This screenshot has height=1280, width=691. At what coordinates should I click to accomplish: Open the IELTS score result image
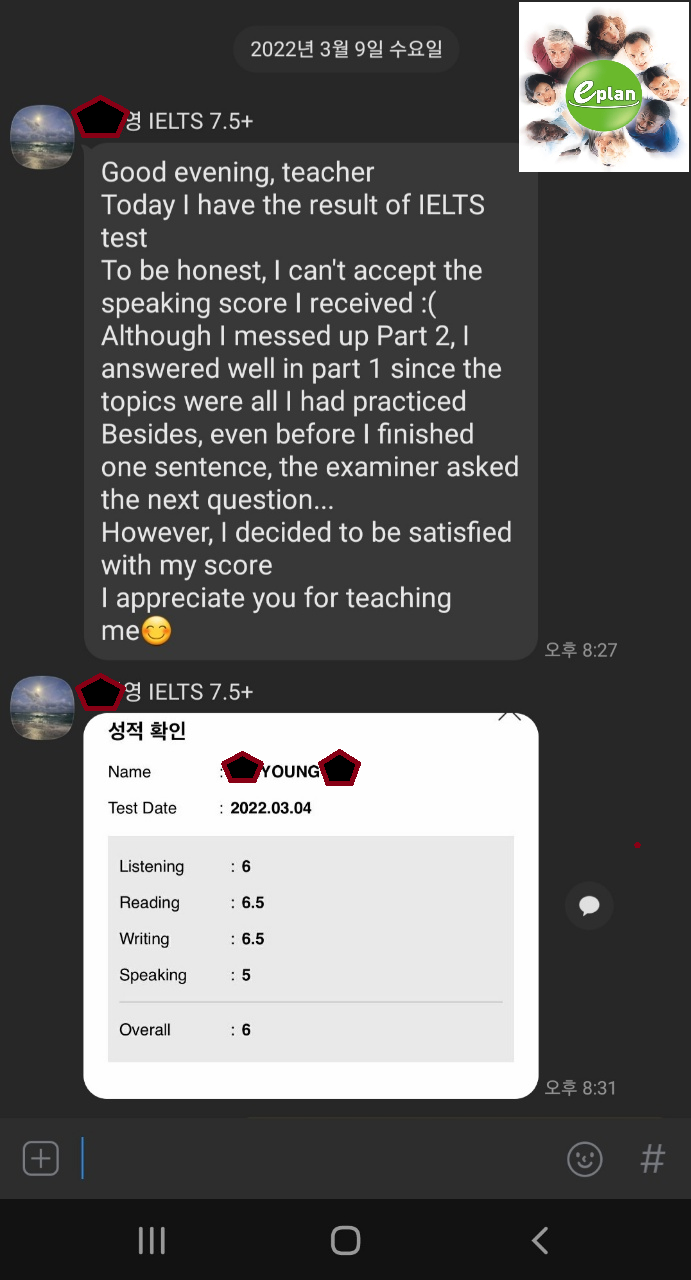[310, 905]
